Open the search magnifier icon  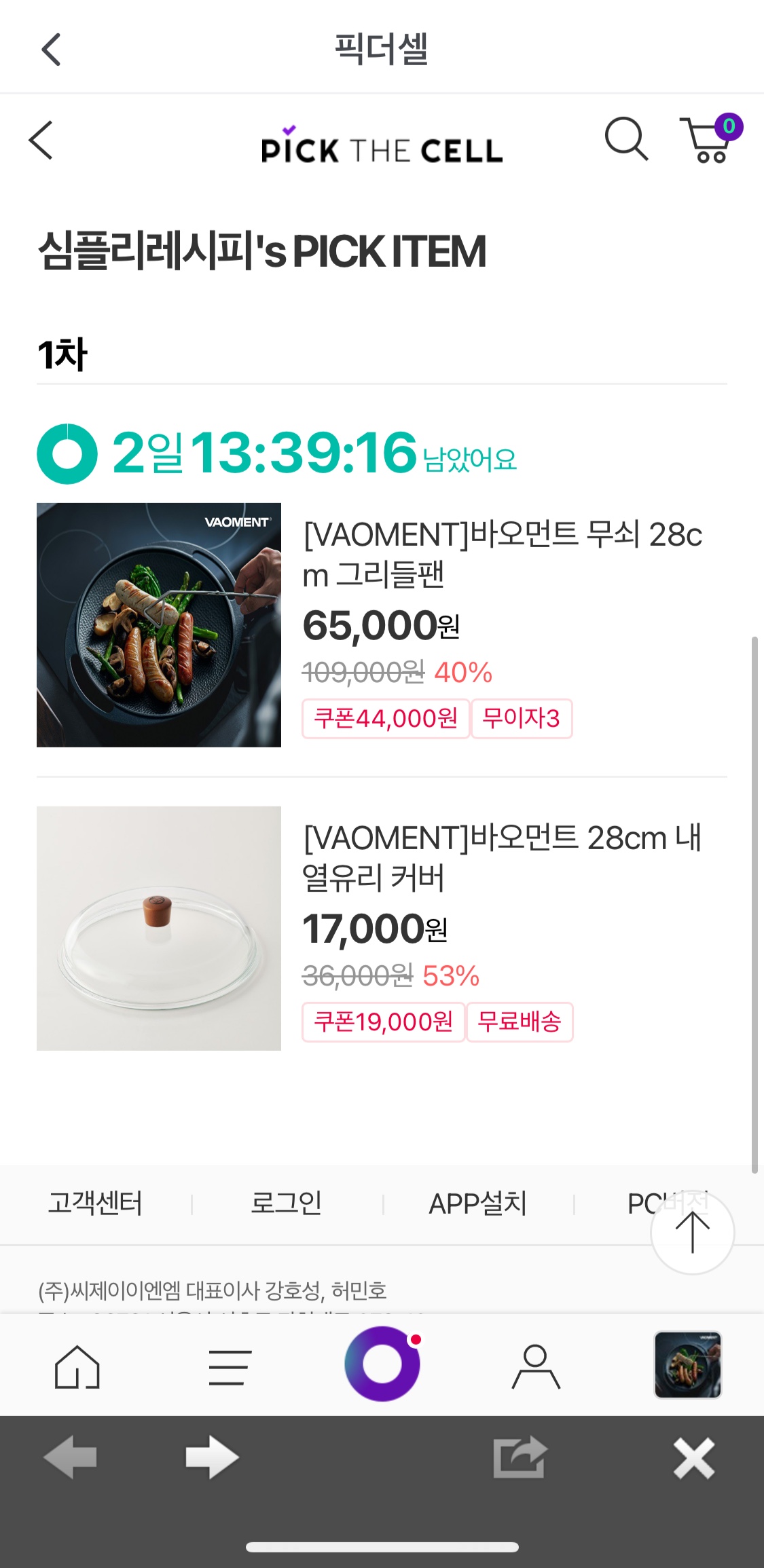tap(625, 139)
